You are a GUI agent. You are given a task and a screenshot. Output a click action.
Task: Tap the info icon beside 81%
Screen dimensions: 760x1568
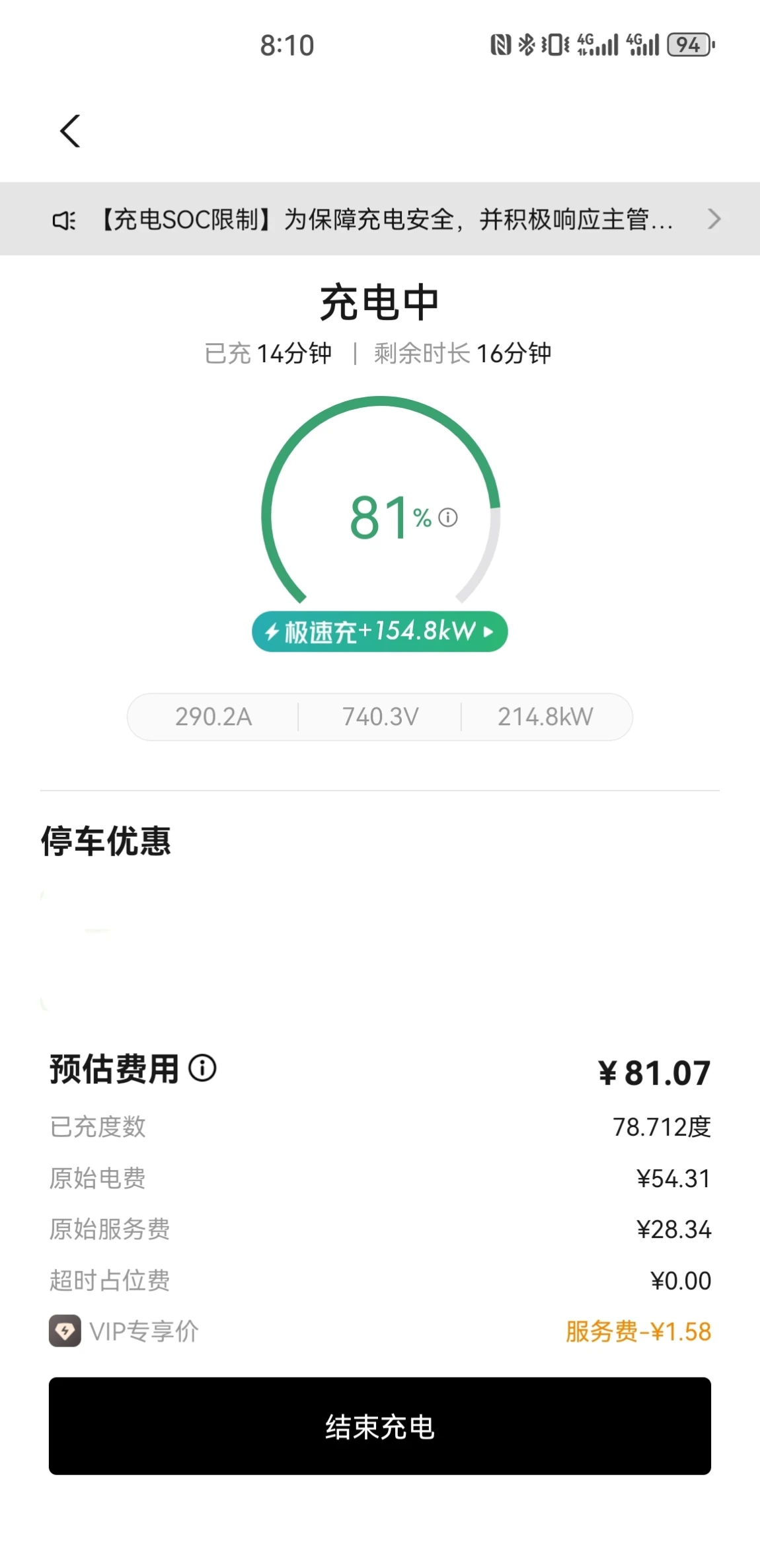coord(448,518)
